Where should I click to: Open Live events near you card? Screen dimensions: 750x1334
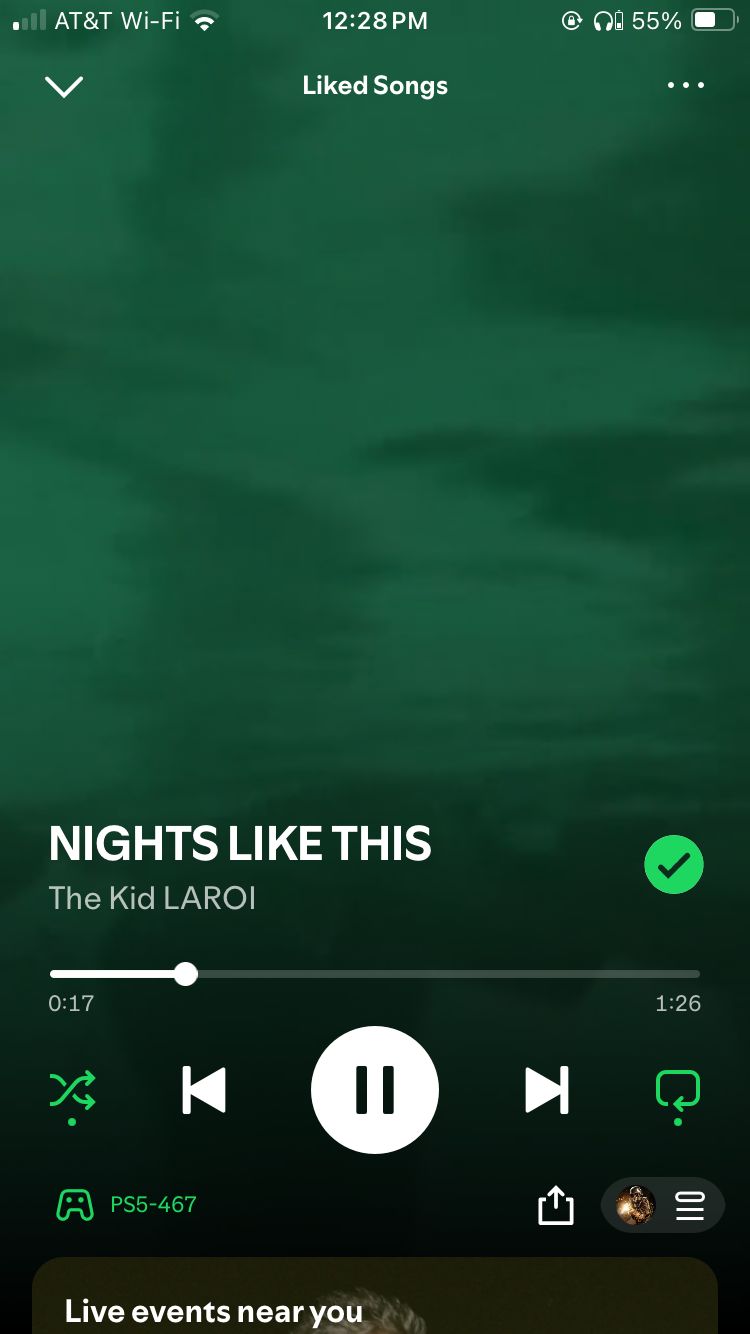point(375,1300)
